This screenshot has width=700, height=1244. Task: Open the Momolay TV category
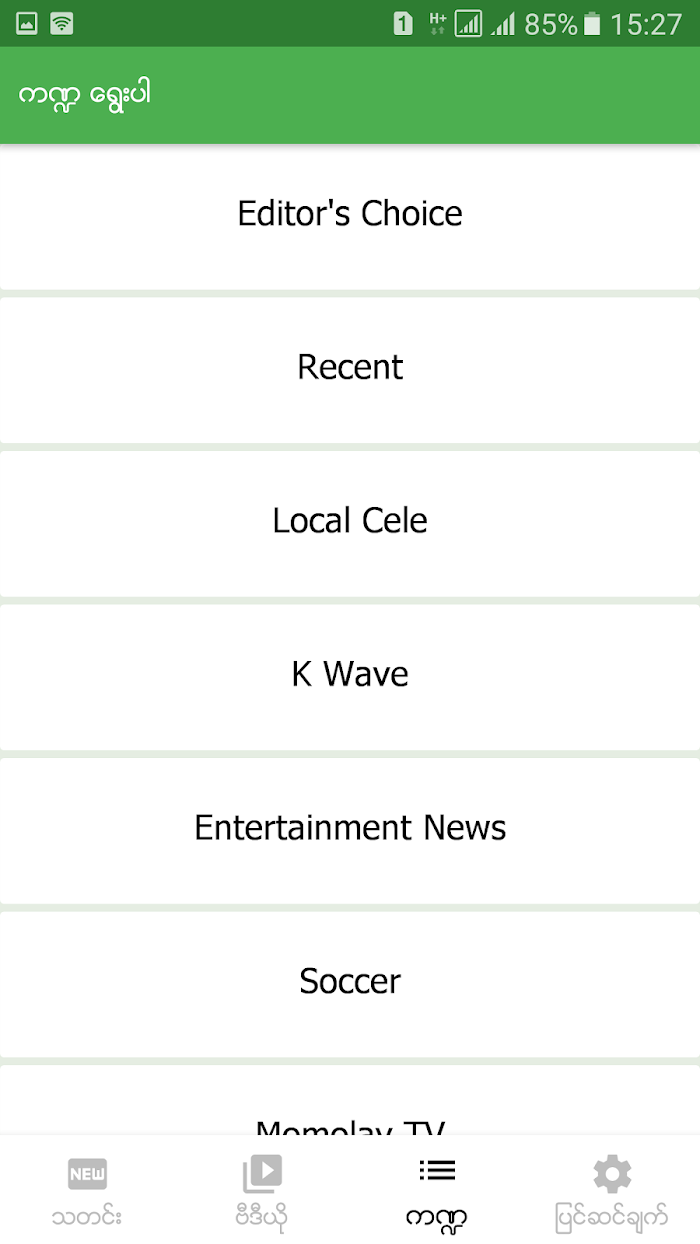[x=350, y=1100]
